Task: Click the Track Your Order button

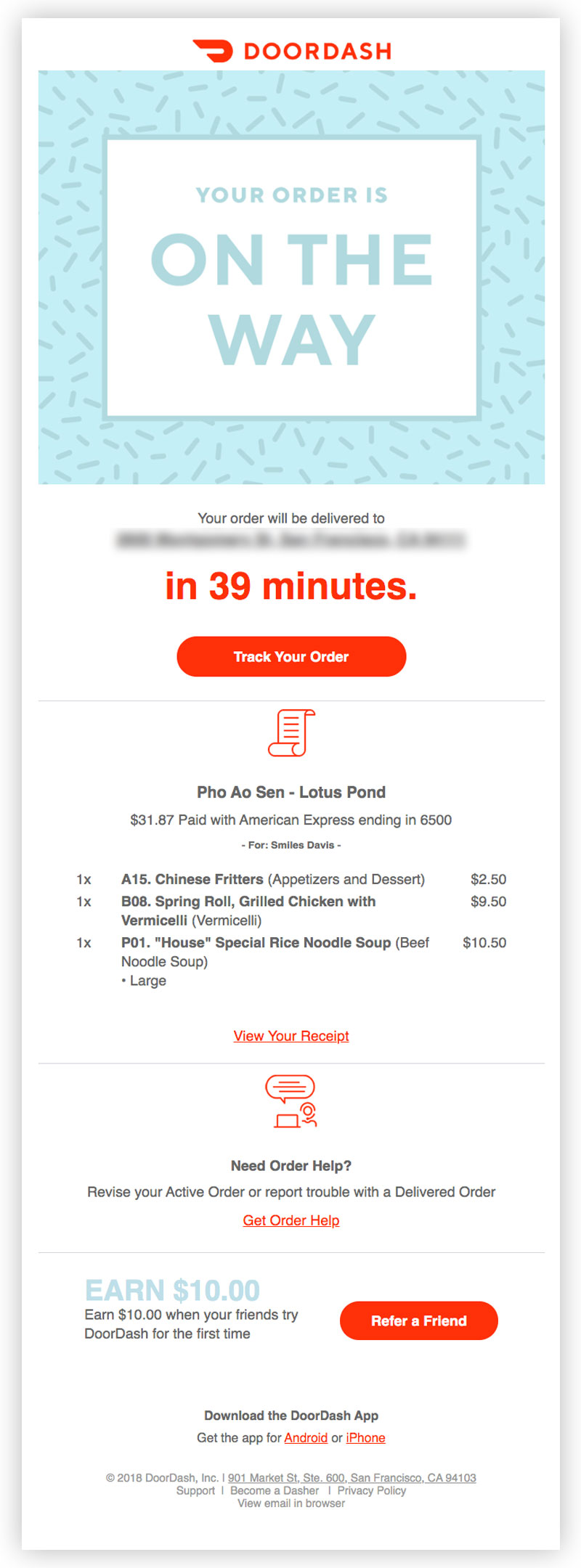Action: [x=290, y=656]
